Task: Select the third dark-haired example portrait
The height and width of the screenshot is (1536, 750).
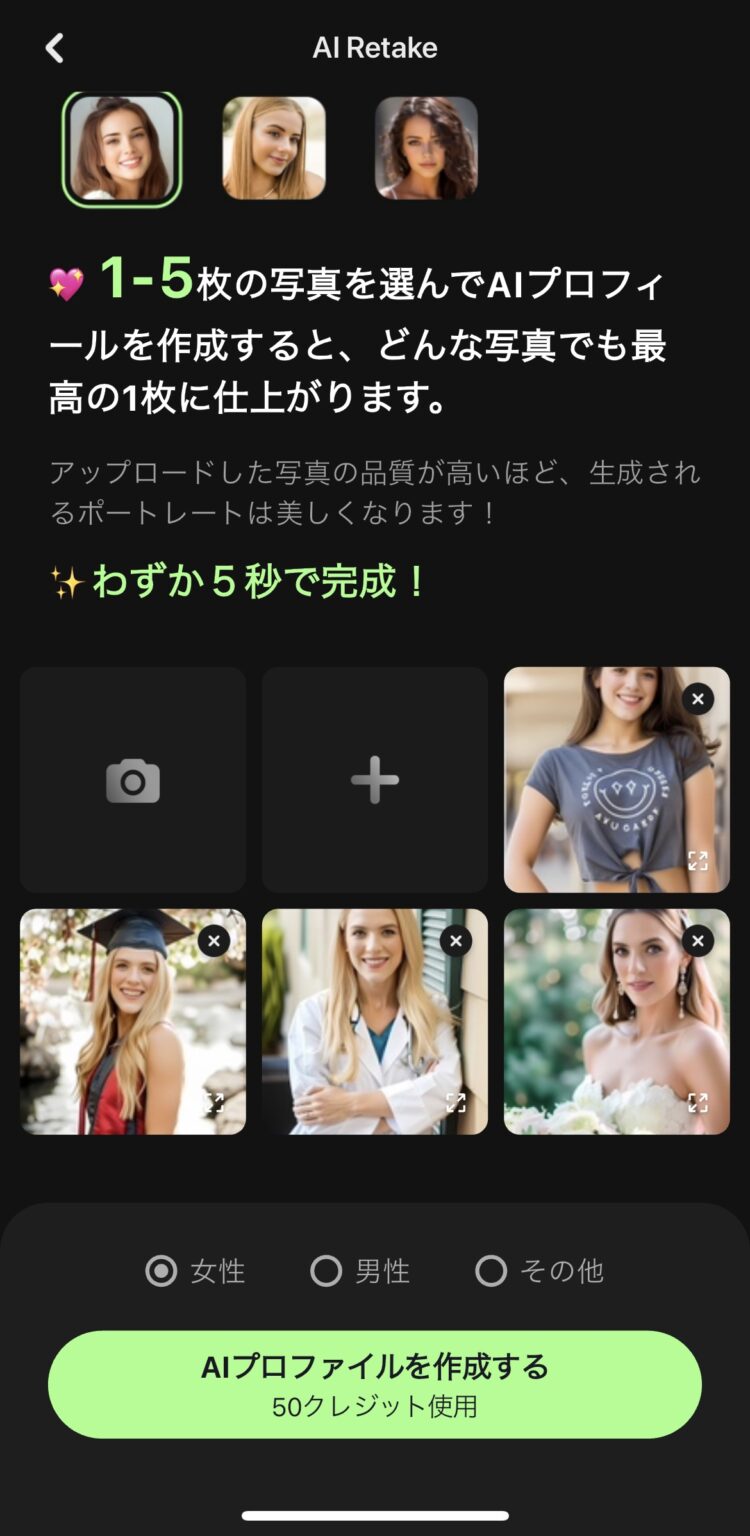Action: (426, 148)
